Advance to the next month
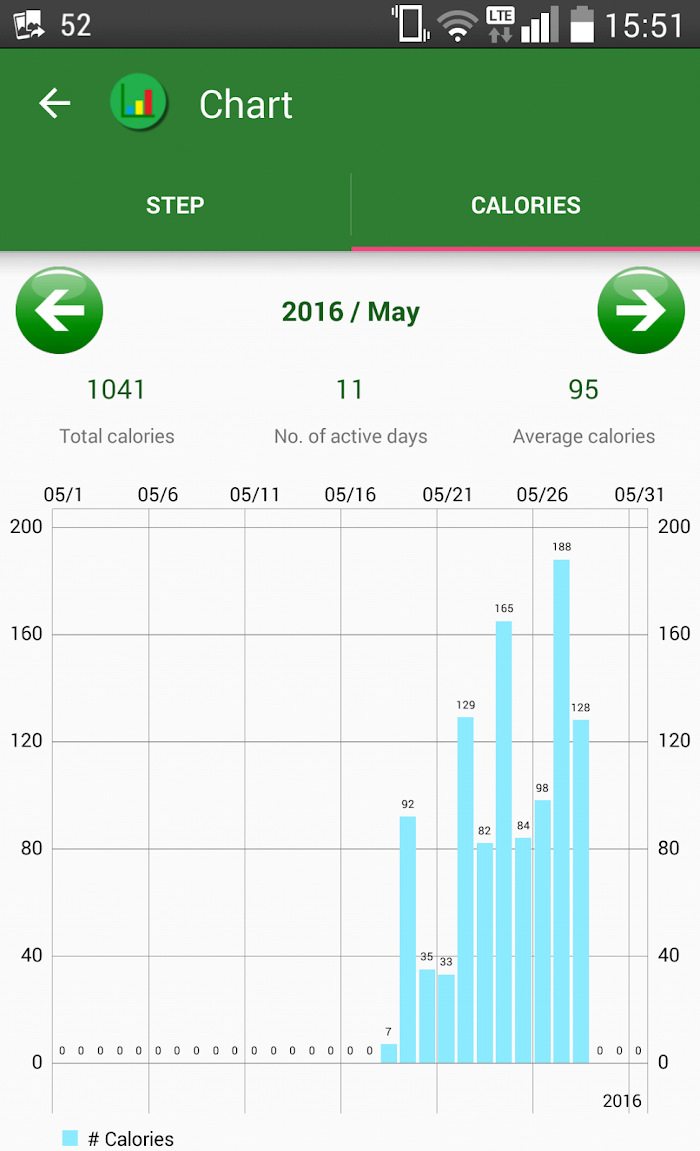Viewport: 700px width, 1151px height. pos(641,311)
